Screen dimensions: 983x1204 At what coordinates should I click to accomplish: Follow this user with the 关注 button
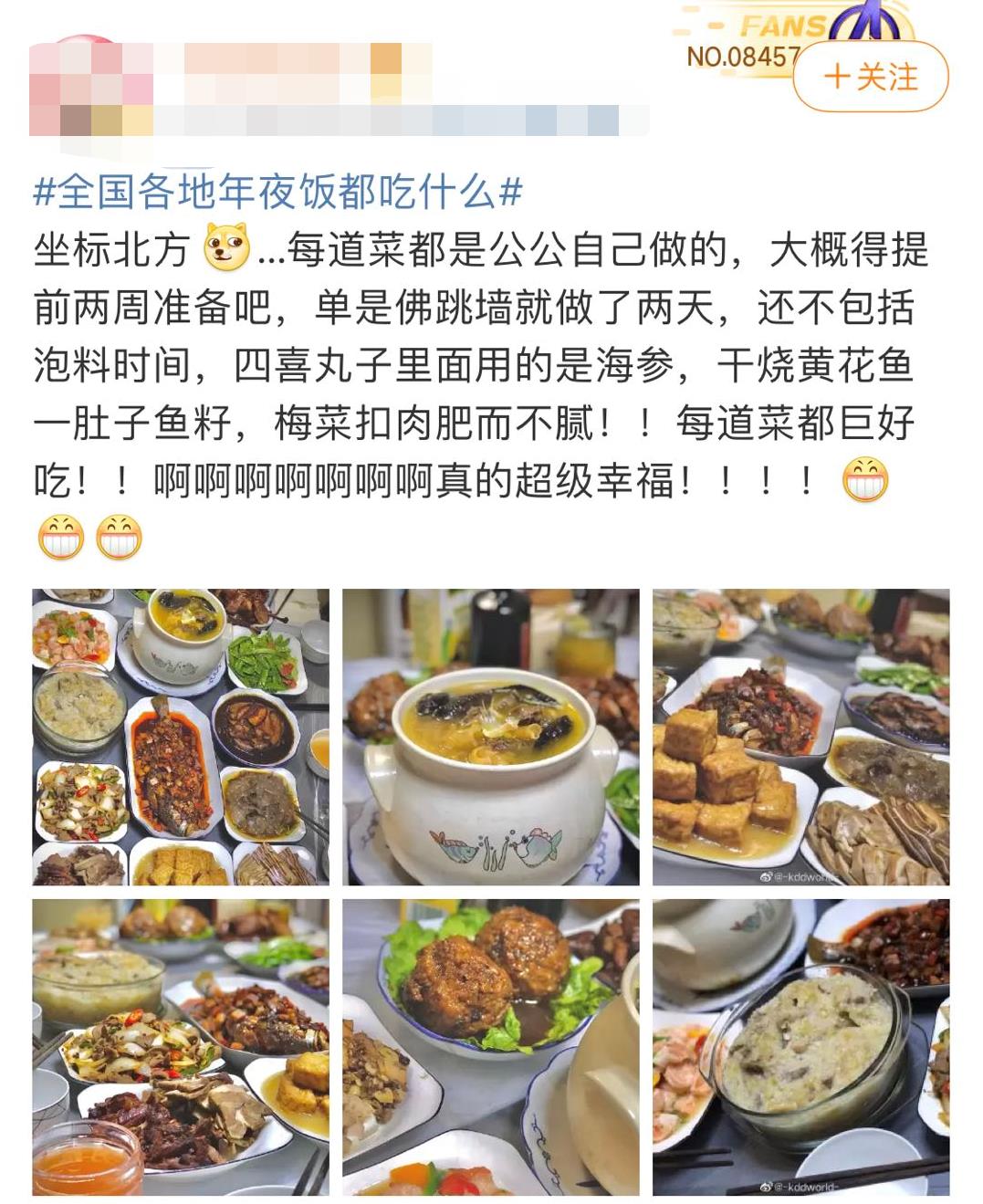(x=870, y=77)
